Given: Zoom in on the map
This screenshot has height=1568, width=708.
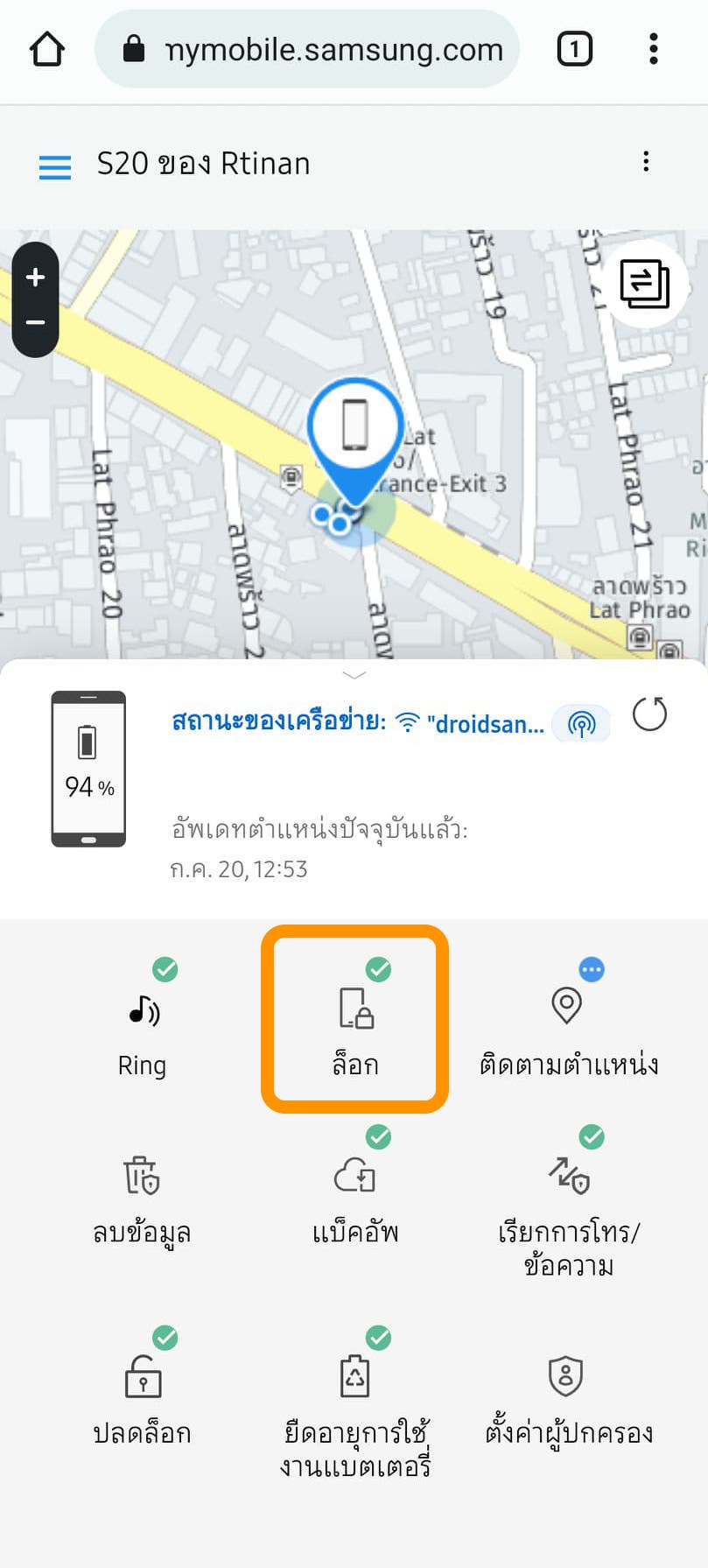Looking at the screenshot, I should [x=35, y=278].
